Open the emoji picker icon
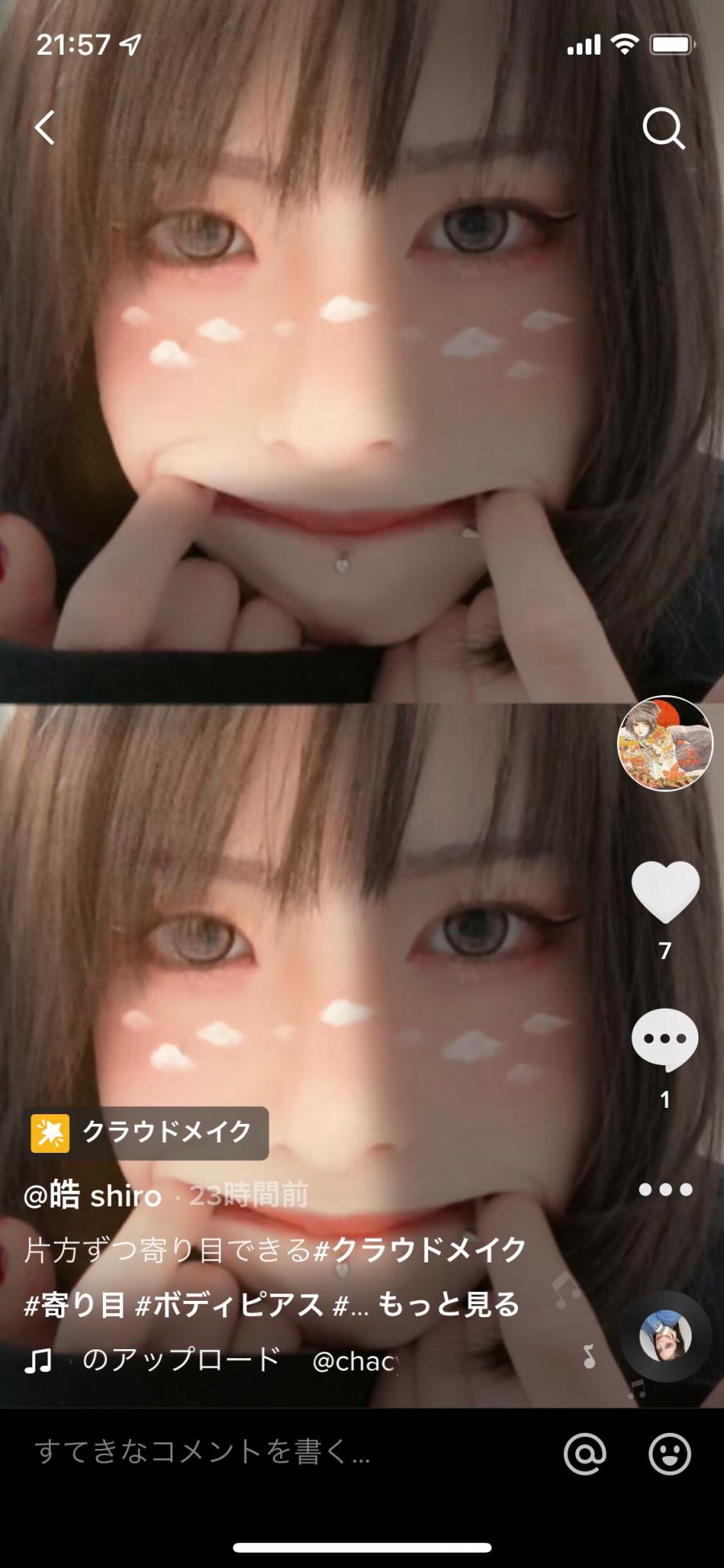The width and height of the screenshot is (724, 1568). point(669,1453)
